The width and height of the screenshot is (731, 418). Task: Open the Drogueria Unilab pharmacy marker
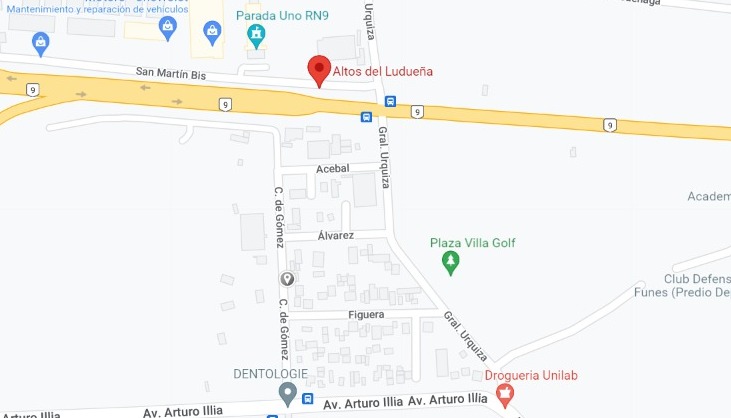click(505, 395)
